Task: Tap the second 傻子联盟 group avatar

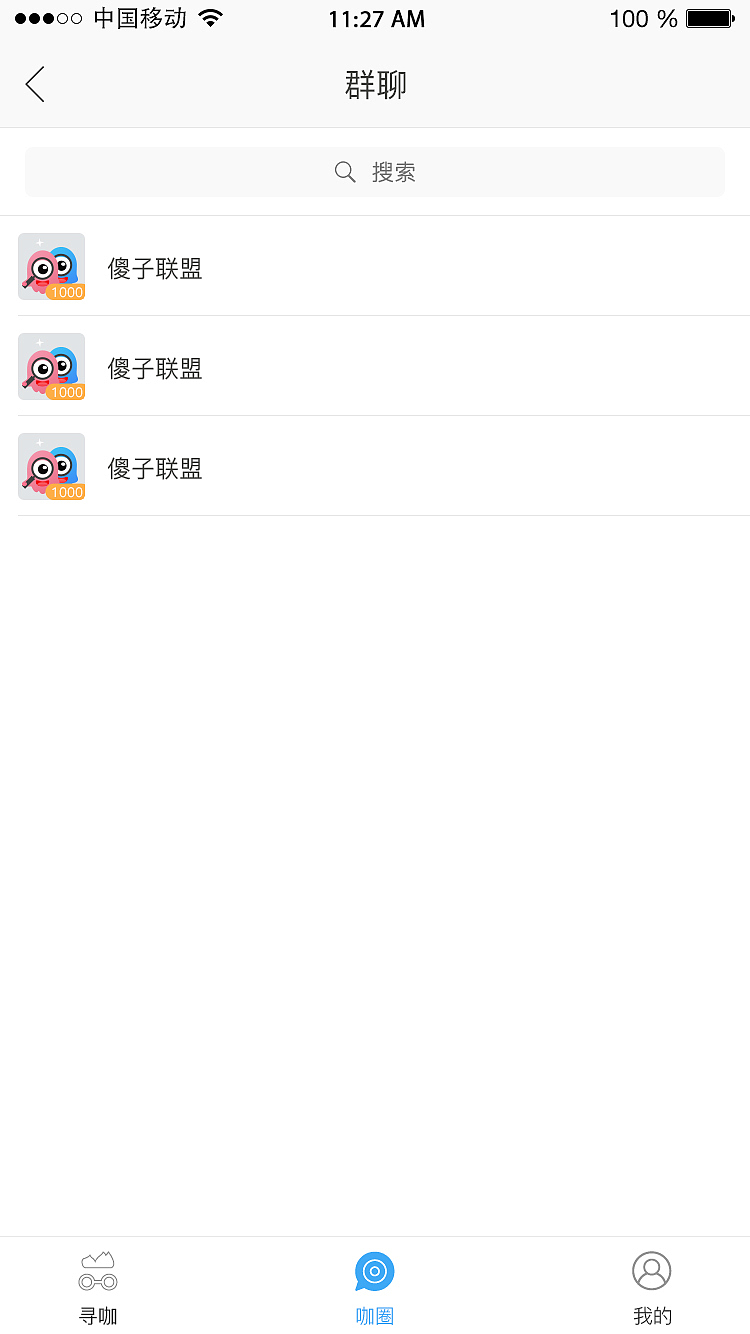Action: pyautogui.click(x=51, y=366)
